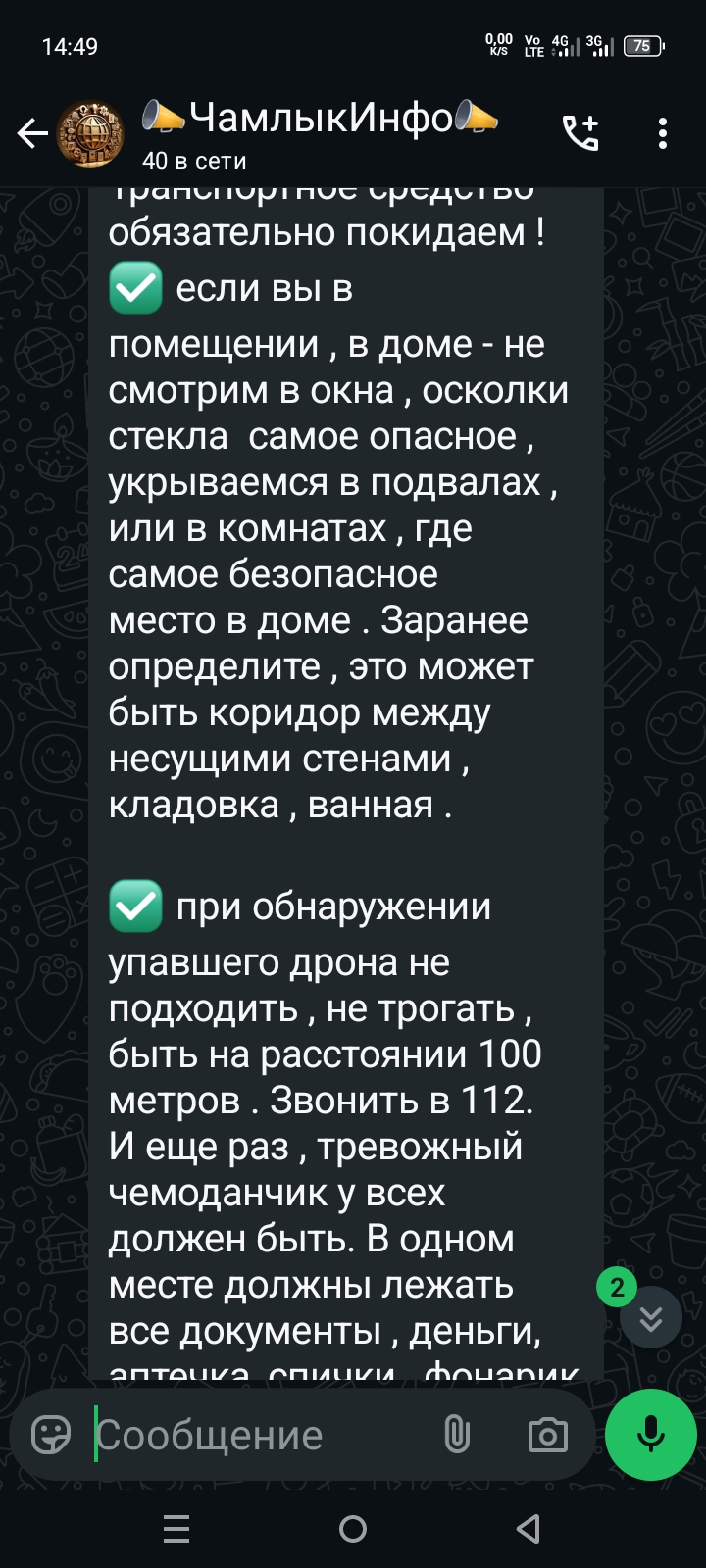706x1568 pixels.
Task: Open the emoji and sticker picker
Action: 51,1435
